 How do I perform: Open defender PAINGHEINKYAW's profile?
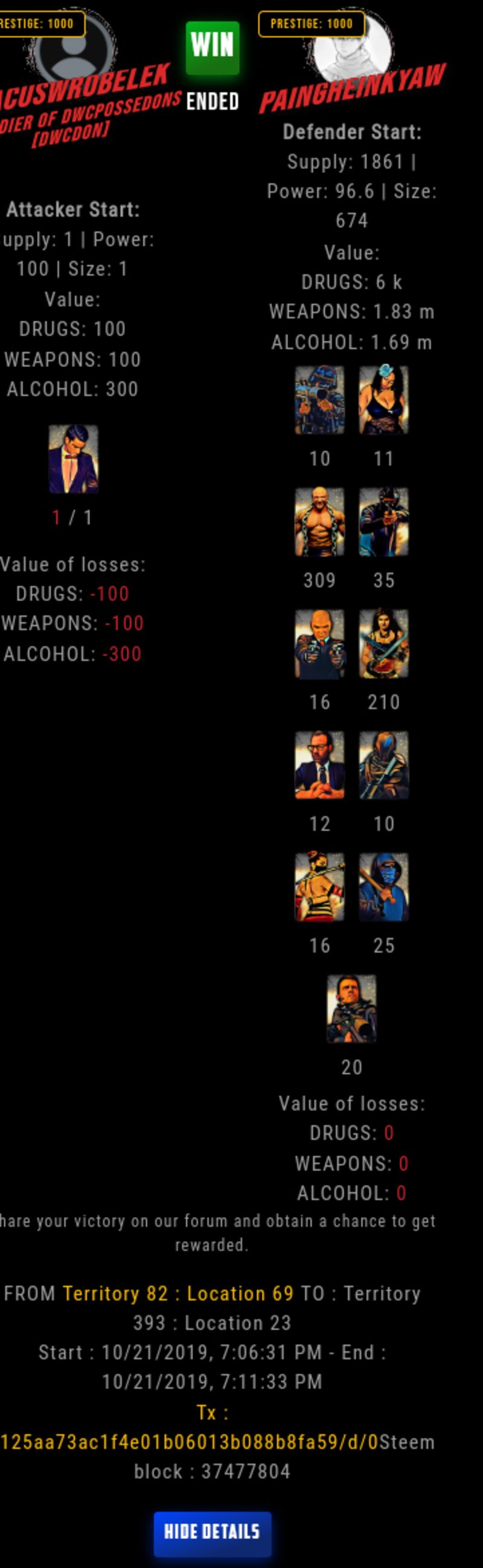[x=352, y=89]
